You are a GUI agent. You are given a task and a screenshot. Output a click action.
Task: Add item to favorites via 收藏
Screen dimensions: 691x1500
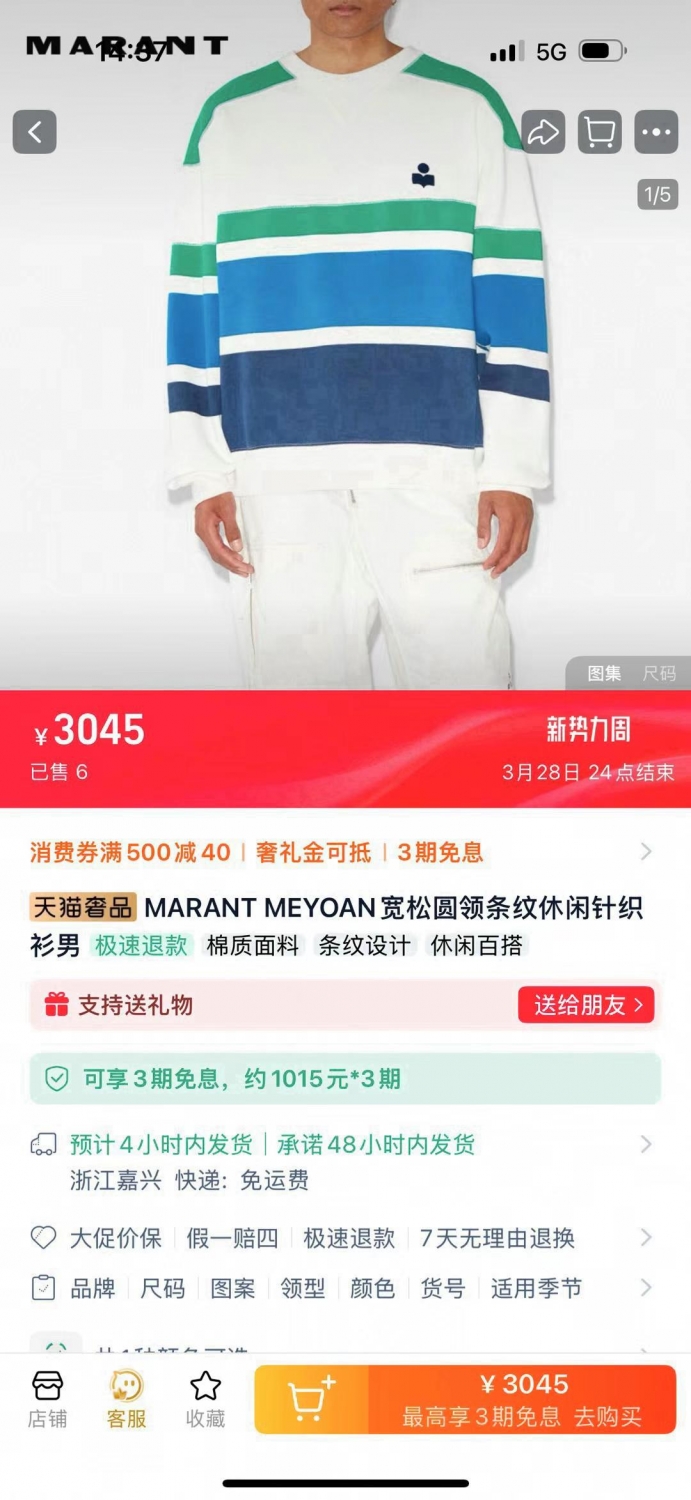tap(205, 1399)
